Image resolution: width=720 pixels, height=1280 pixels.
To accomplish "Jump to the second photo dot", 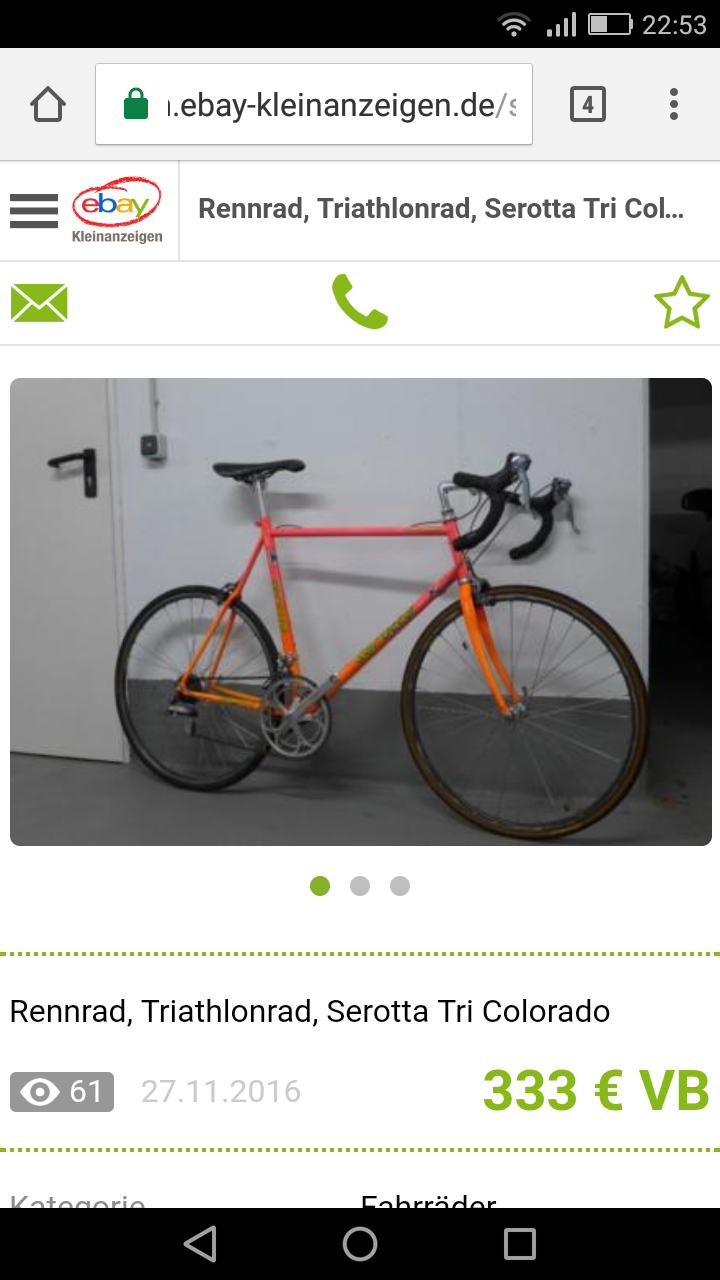I will tap(360, 886).
